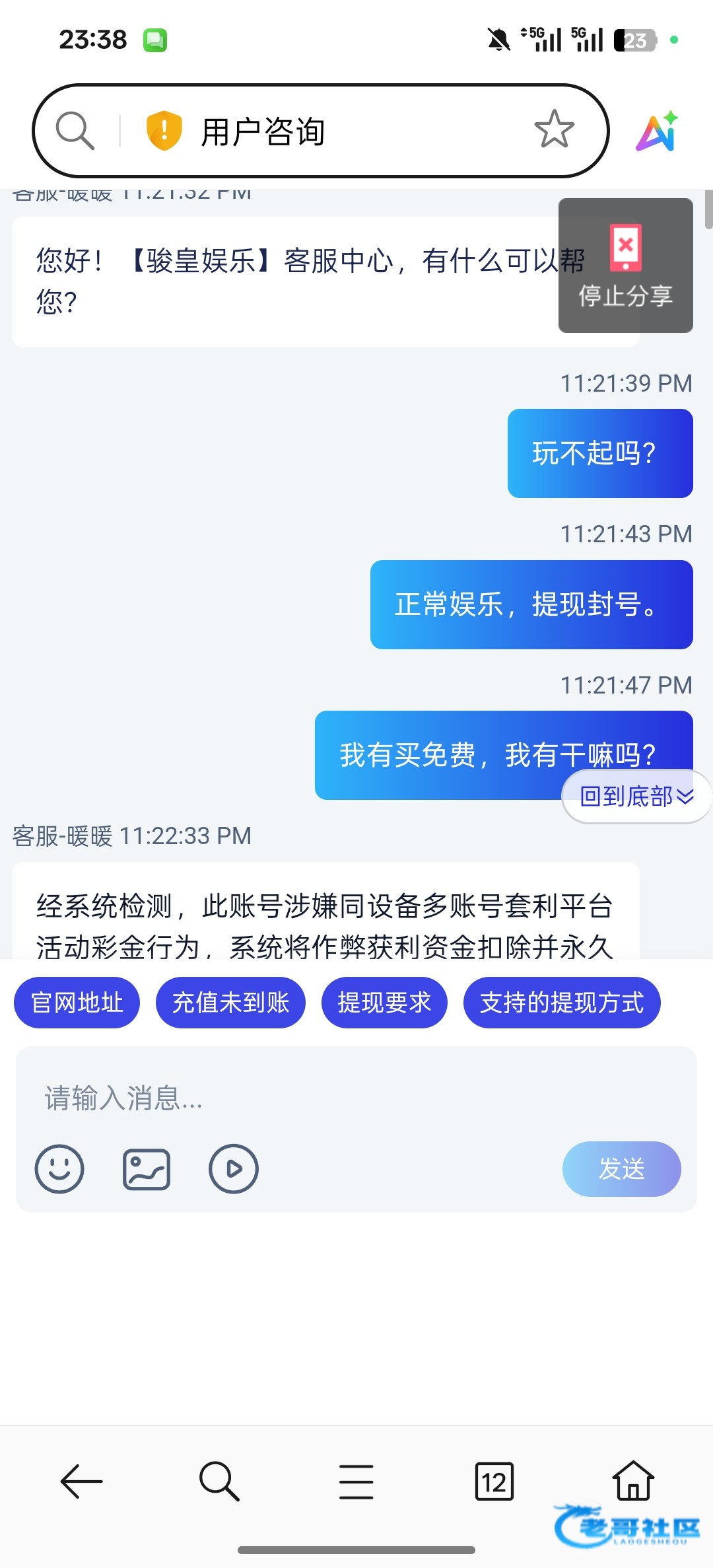Open the site security shield icon
This screenshot has width=713, height=1568.
[x=163, y=131]
